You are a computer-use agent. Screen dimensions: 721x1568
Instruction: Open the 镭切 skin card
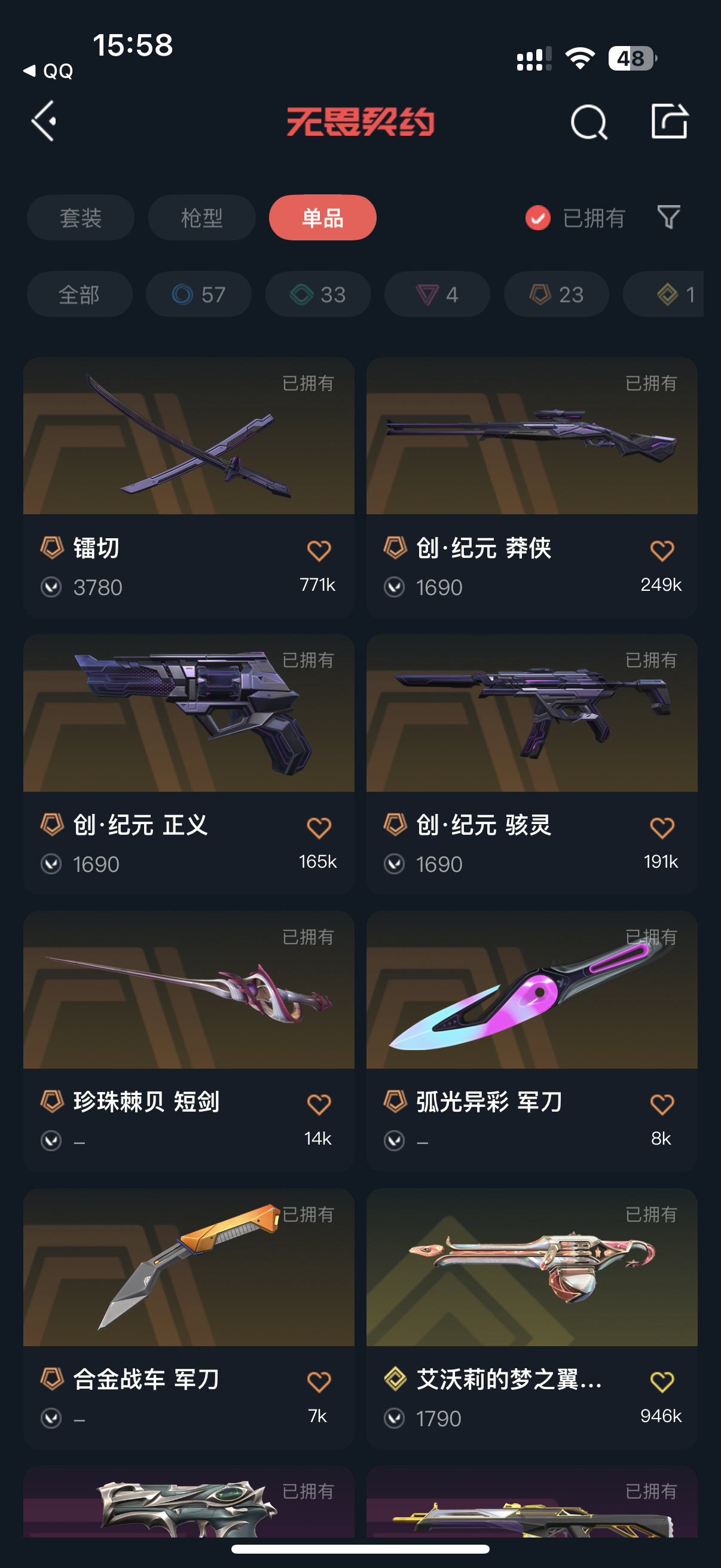click(x=188, y=487)
